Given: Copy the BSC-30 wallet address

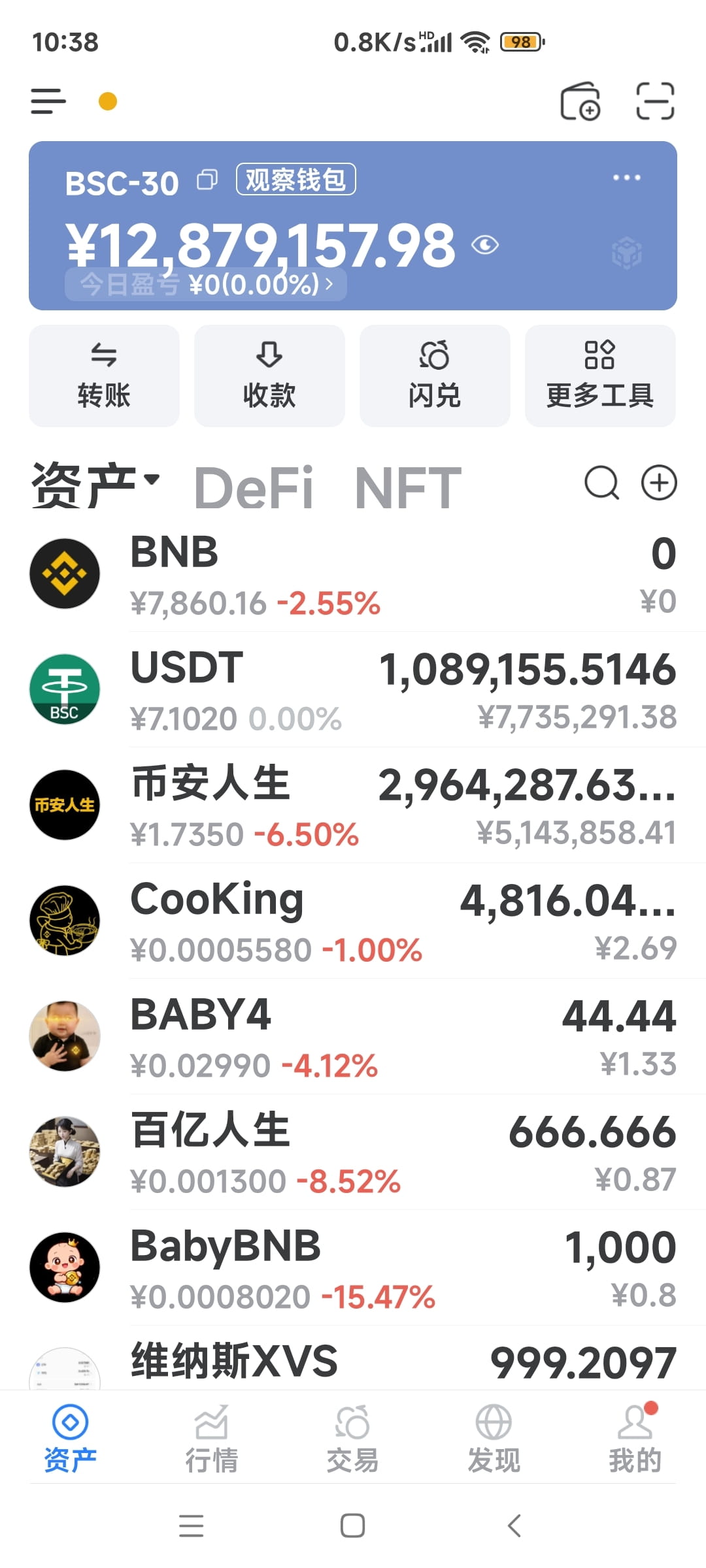Looking at the screenshot, I should tap(207, 180).
